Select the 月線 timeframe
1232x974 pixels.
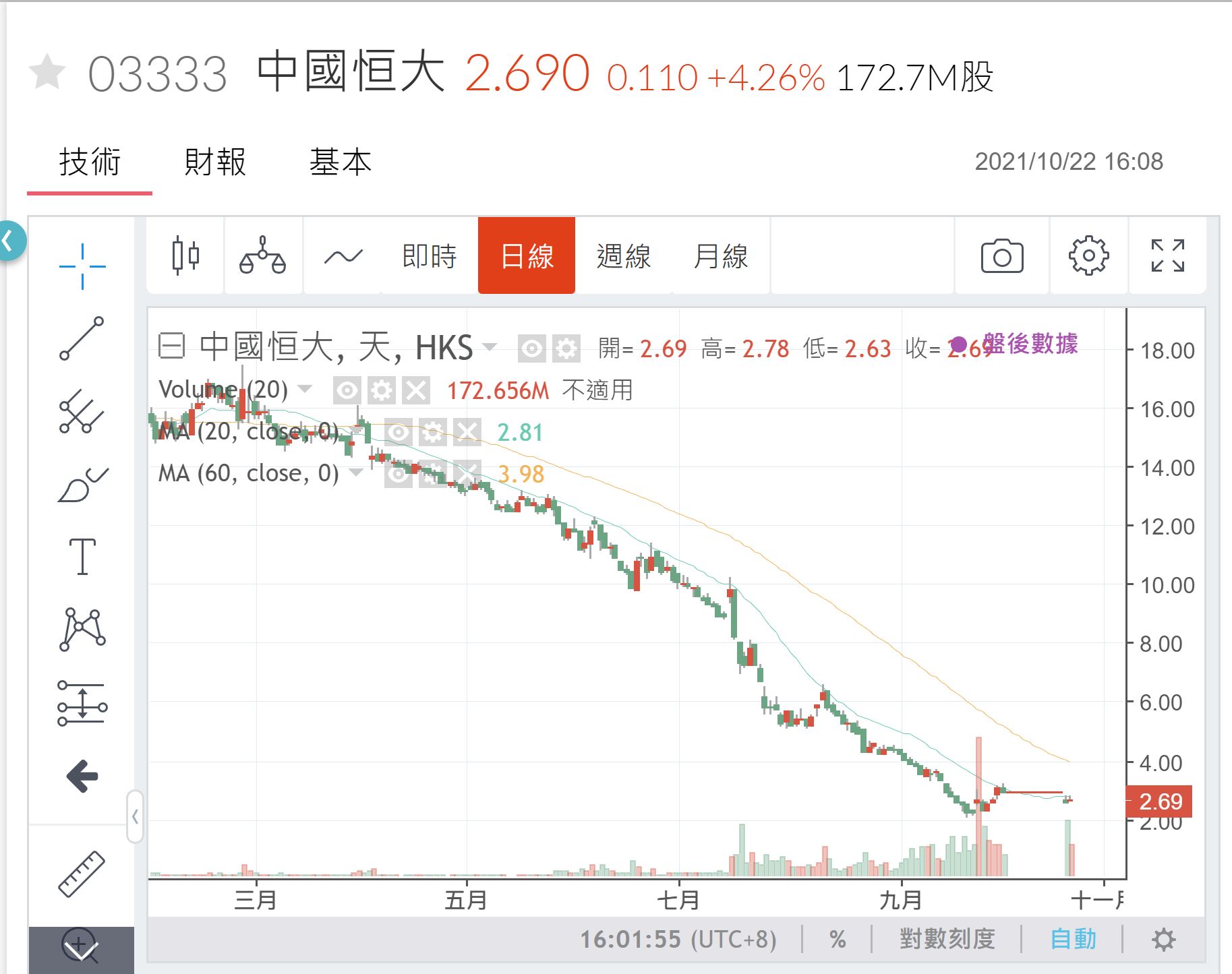tap(721, 256)
